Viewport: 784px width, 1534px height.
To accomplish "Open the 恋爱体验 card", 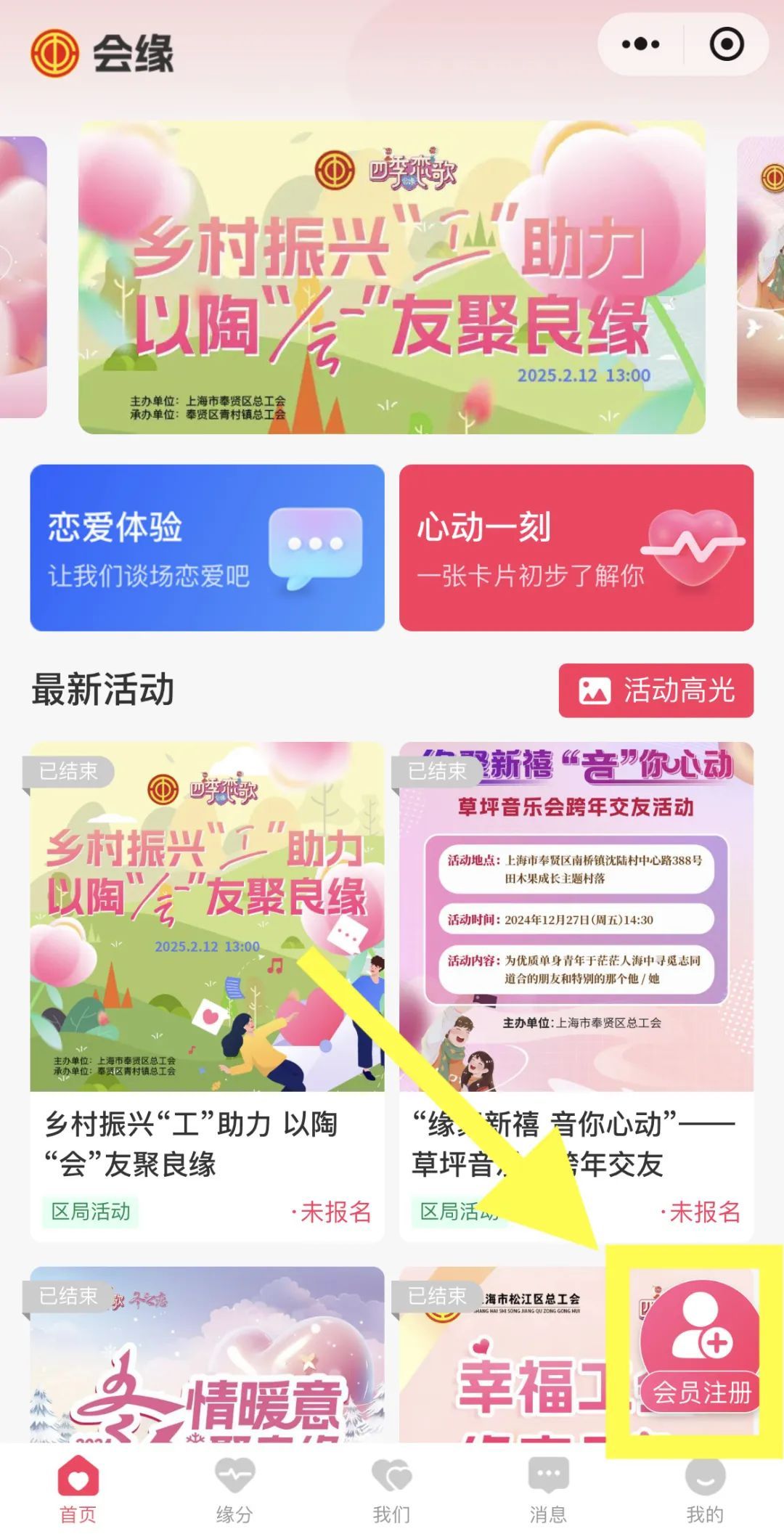I will pos(207,547).
